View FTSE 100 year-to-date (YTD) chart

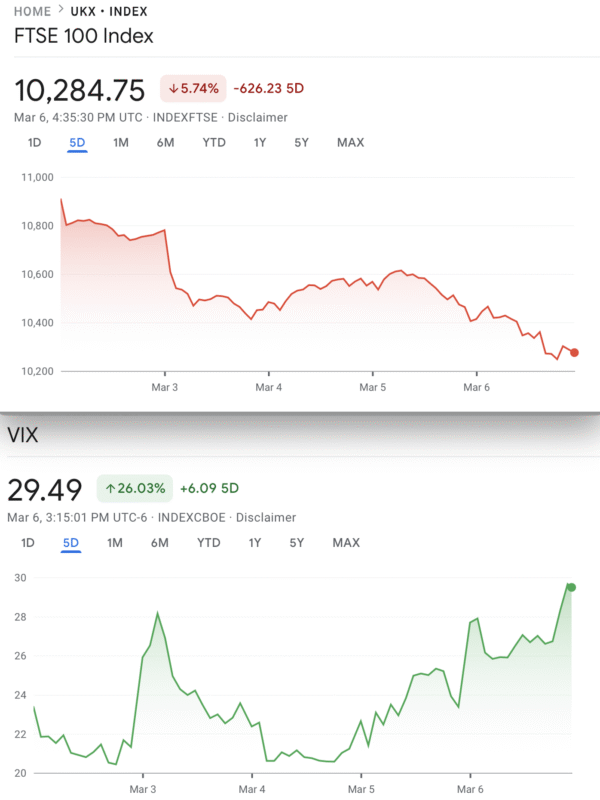coord(214,142)
